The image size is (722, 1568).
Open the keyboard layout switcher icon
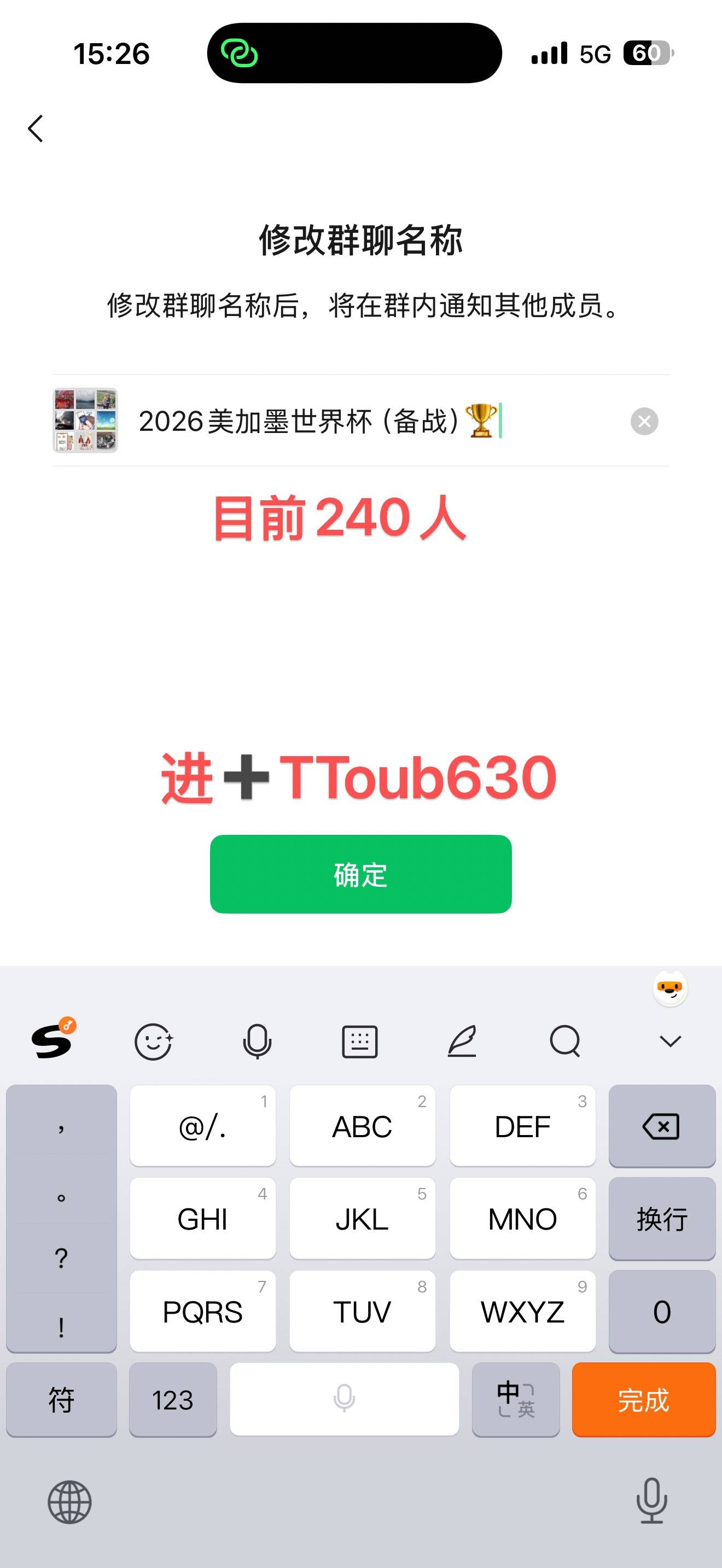coord(360,1042)
